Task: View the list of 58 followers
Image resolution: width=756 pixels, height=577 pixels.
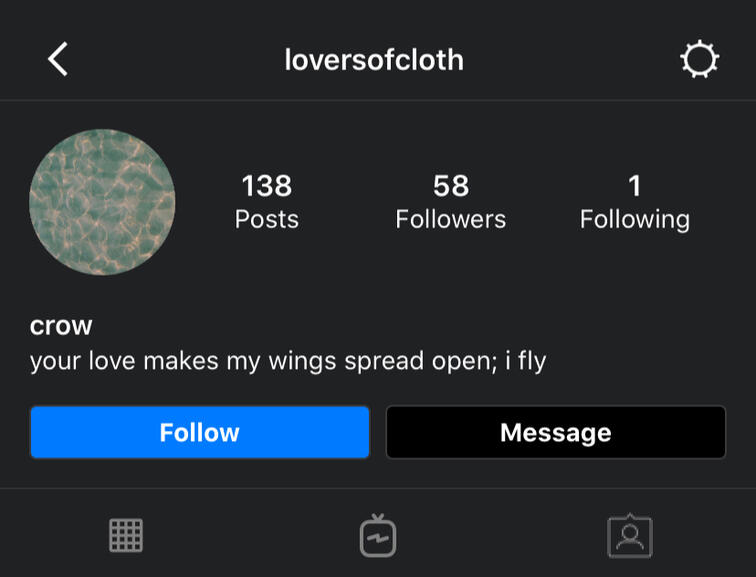Action: tap(451, 201)
